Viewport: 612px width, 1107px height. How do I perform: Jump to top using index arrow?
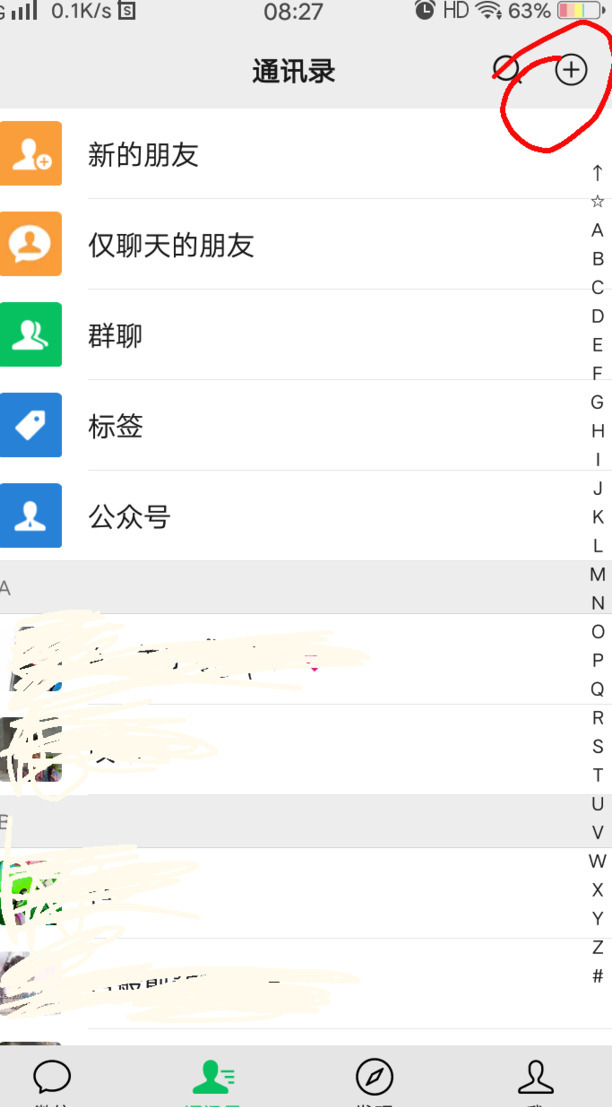pyautogui.click(x=598, y=172)
